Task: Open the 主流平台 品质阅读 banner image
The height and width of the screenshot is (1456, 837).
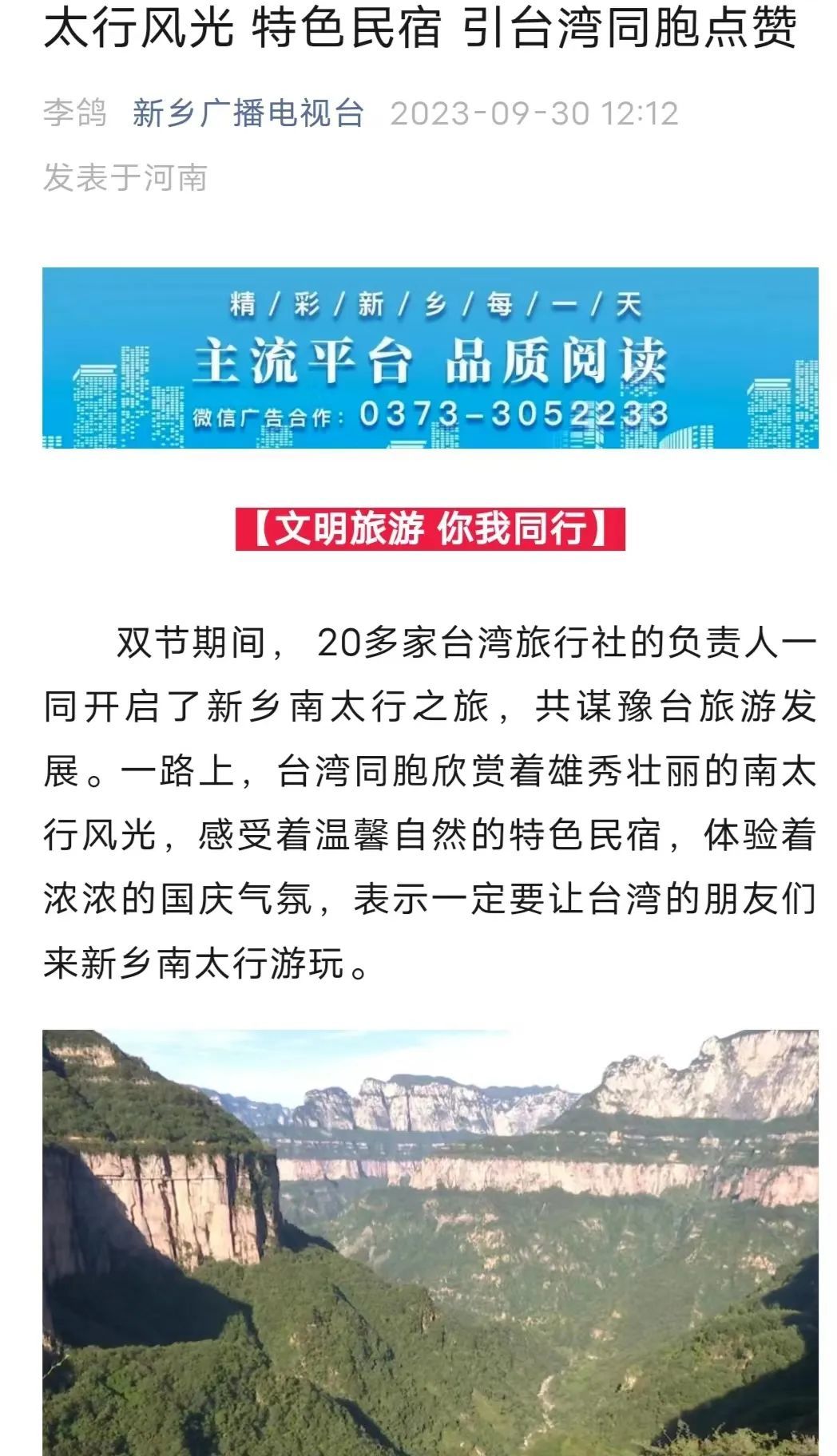Action: [x=430, y=358]
